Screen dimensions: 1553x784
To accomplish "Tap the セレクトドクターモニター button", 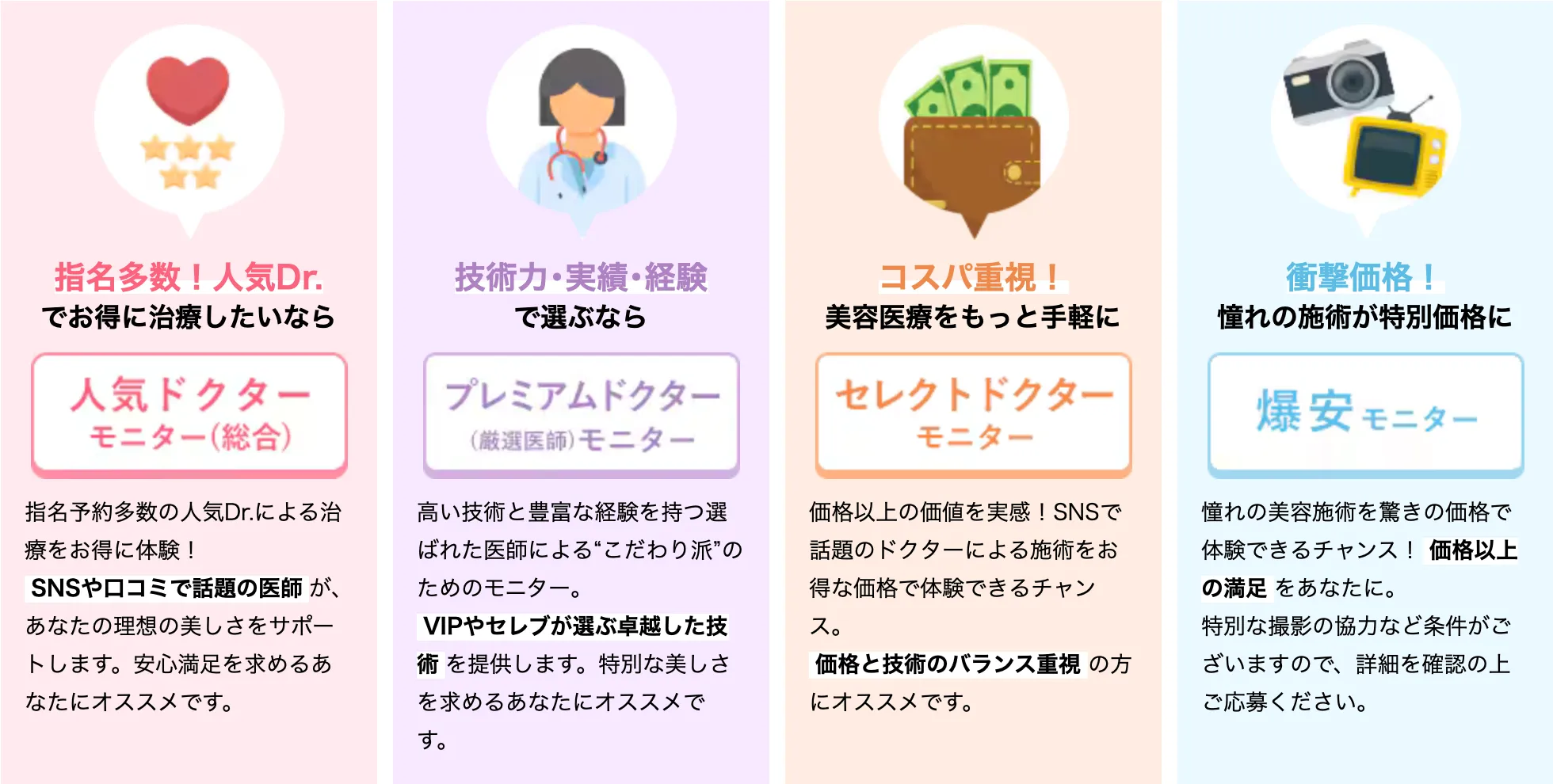I will (974, 414).
